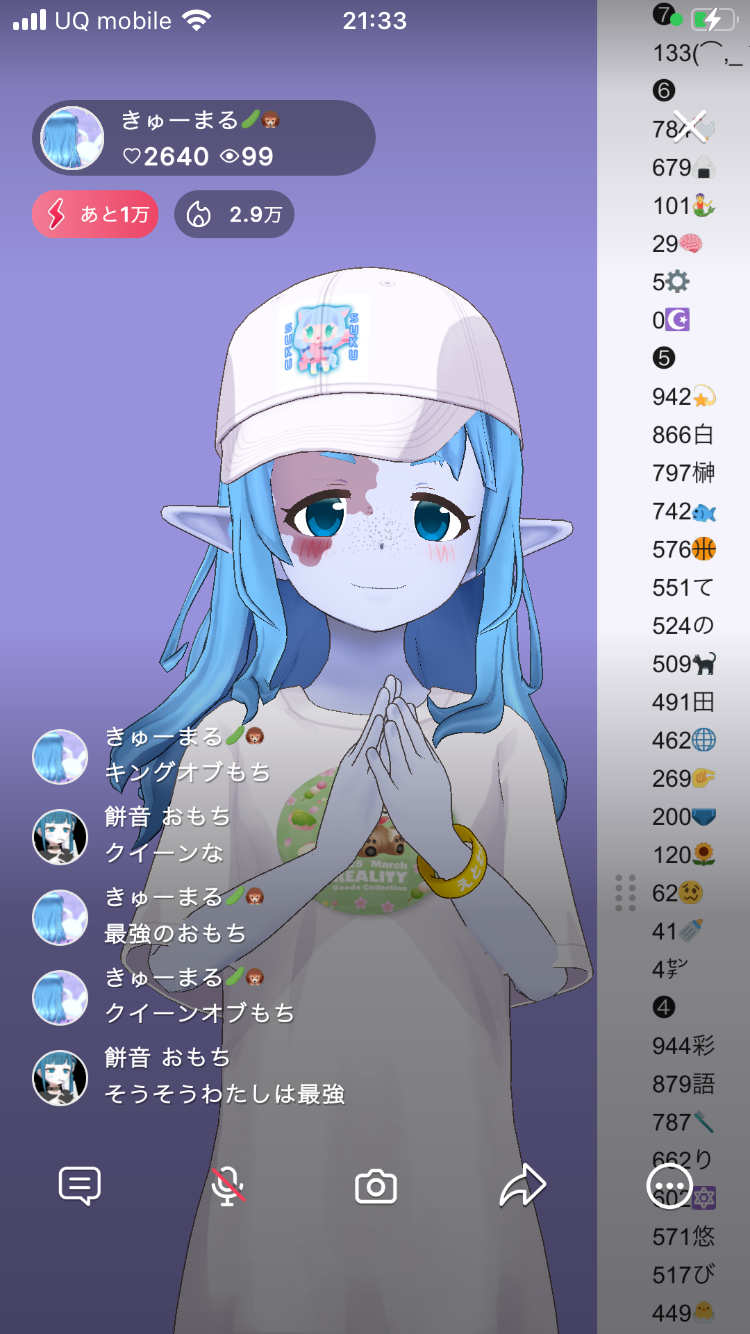Tap avatar beside そうそうわたしは最強 comment
Image resolution: width=750 pixels, height=1334 pixels.
(60, 1077)
